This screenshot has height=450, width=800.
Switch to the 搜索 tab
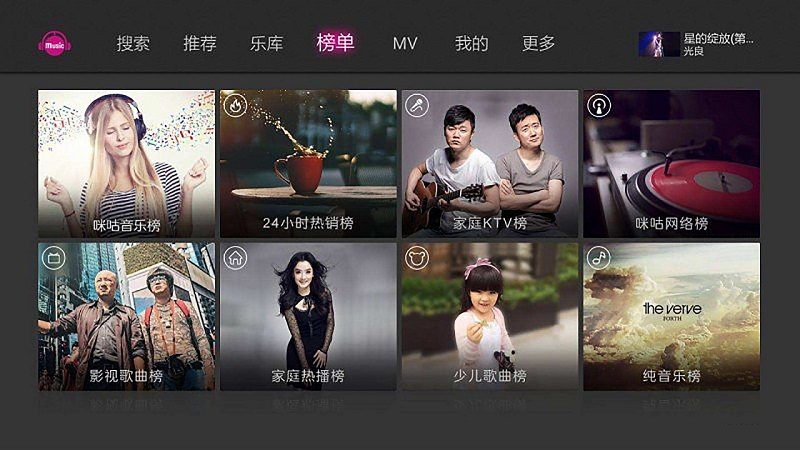(x=133, y=44)
